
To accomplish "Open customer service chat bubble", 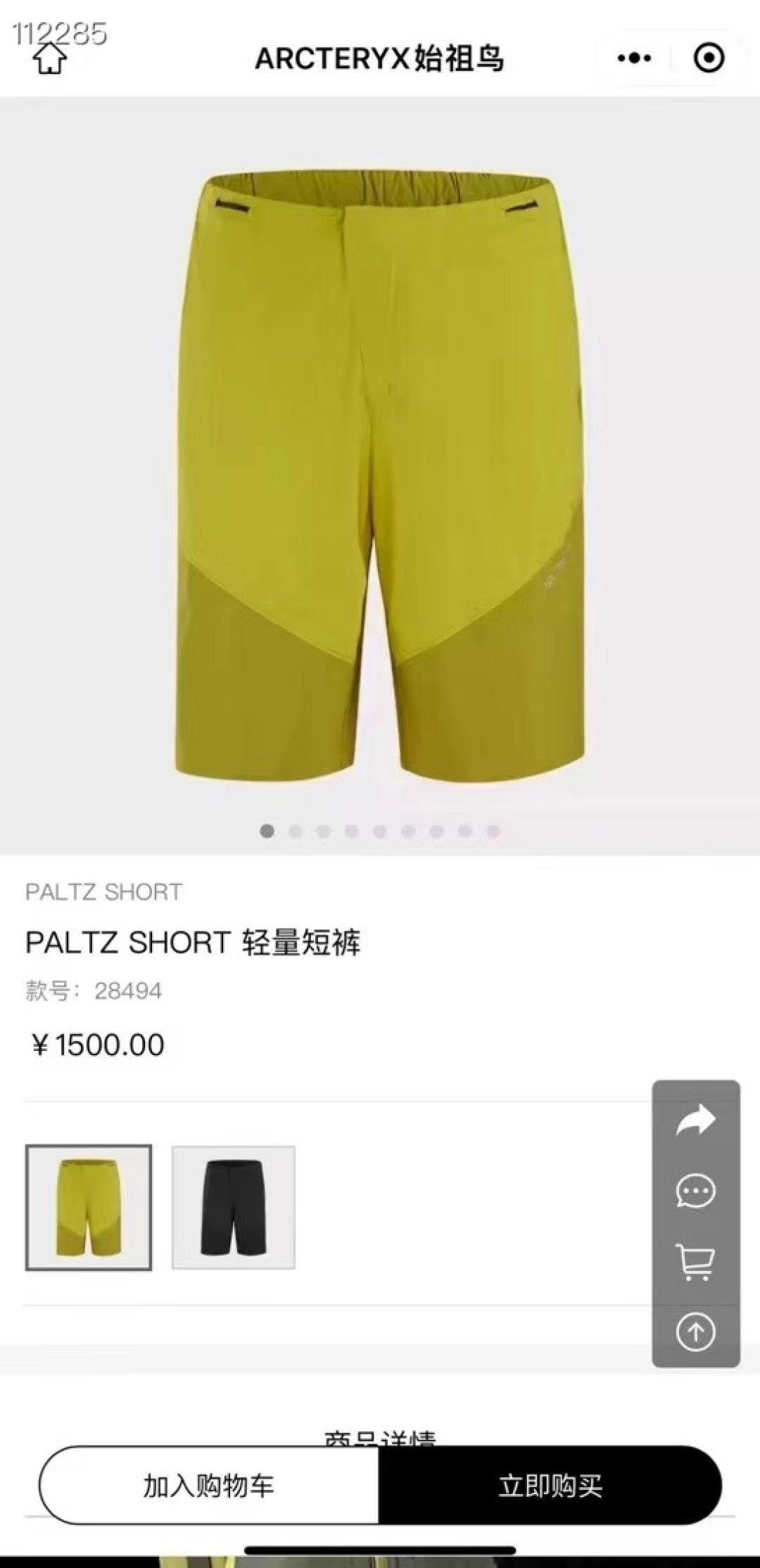I will coord(695,1191).
